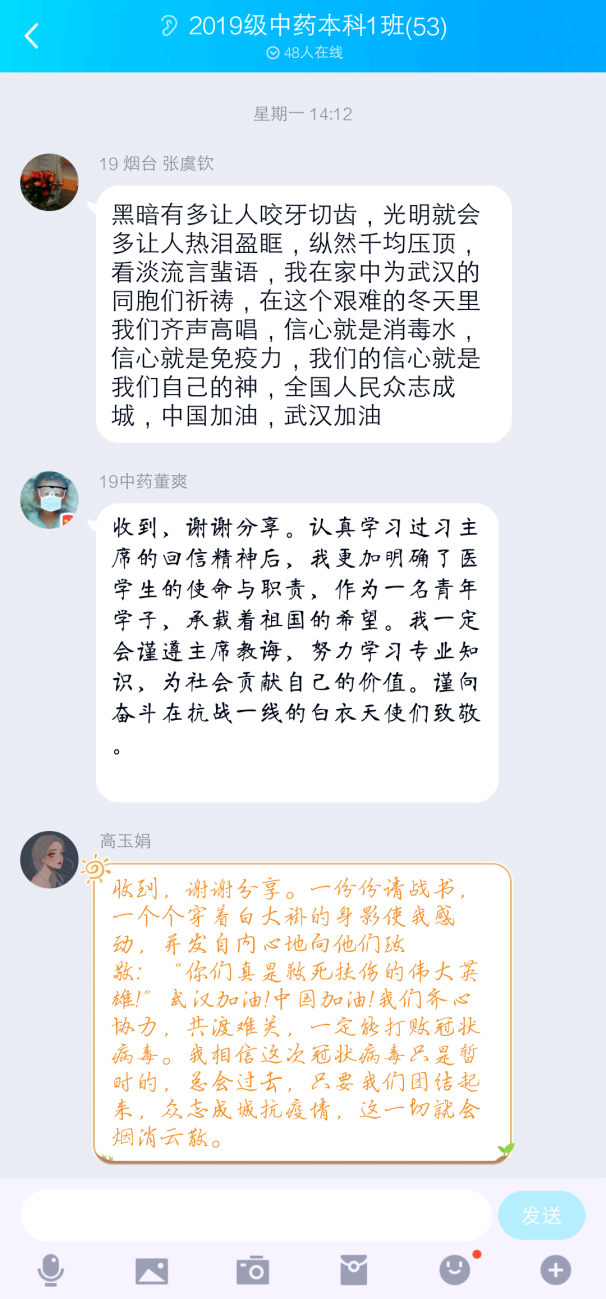Viewport: 606px width, 1299px height.
Task: Open the camera to take photo
Action: click(x=253, y=1270)
